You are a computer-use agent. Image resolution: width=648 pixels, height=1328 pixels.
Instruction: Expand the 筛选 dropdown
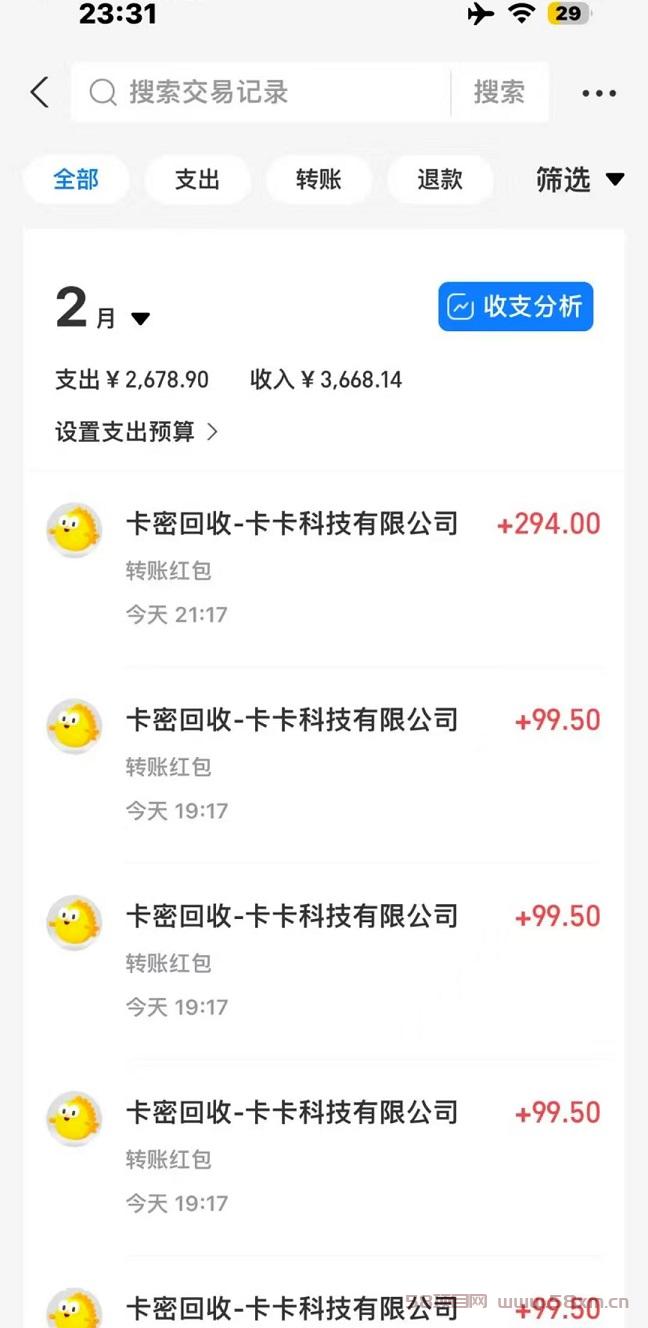click(580, 180)
